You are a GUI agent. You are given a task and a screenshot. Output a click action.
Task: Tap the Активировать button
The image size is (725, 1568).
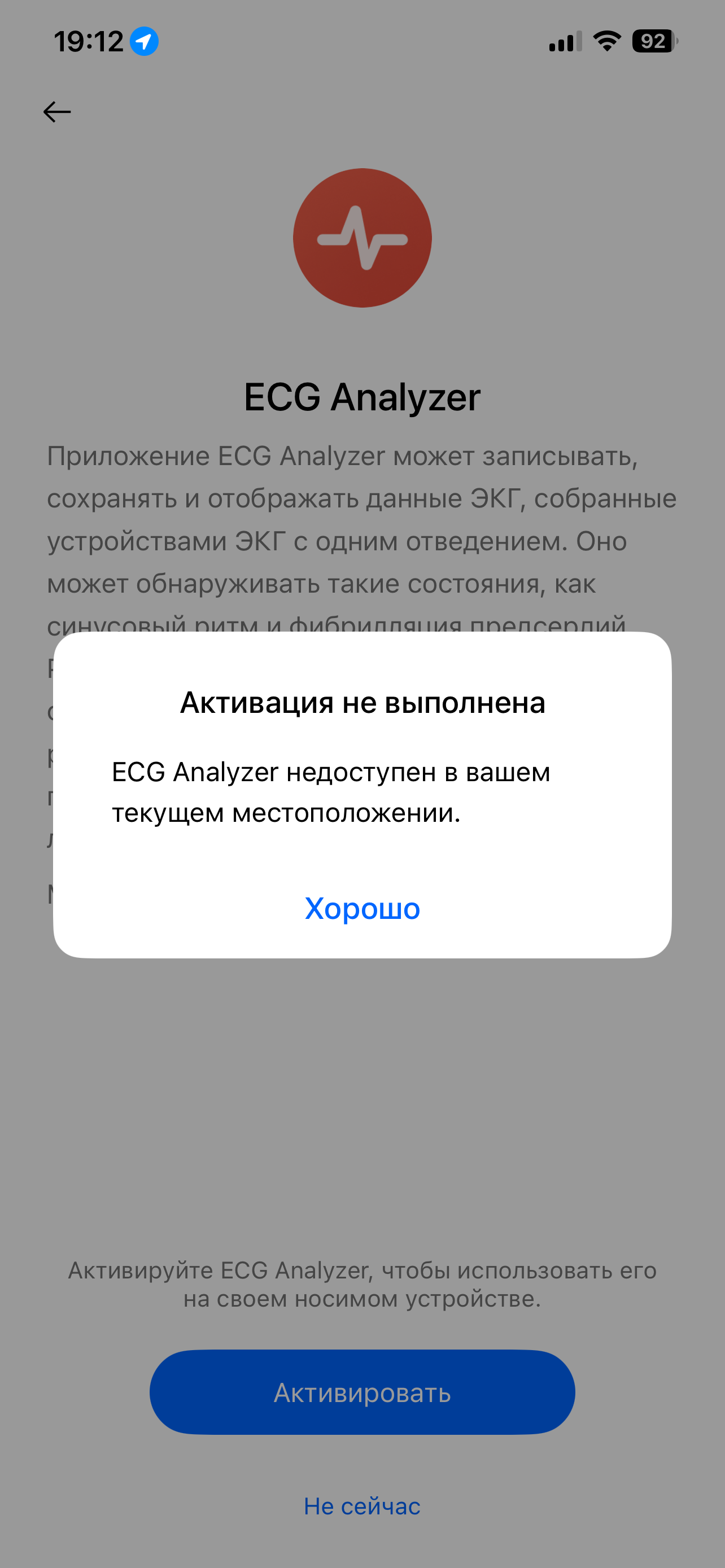tap(362, 1392)
